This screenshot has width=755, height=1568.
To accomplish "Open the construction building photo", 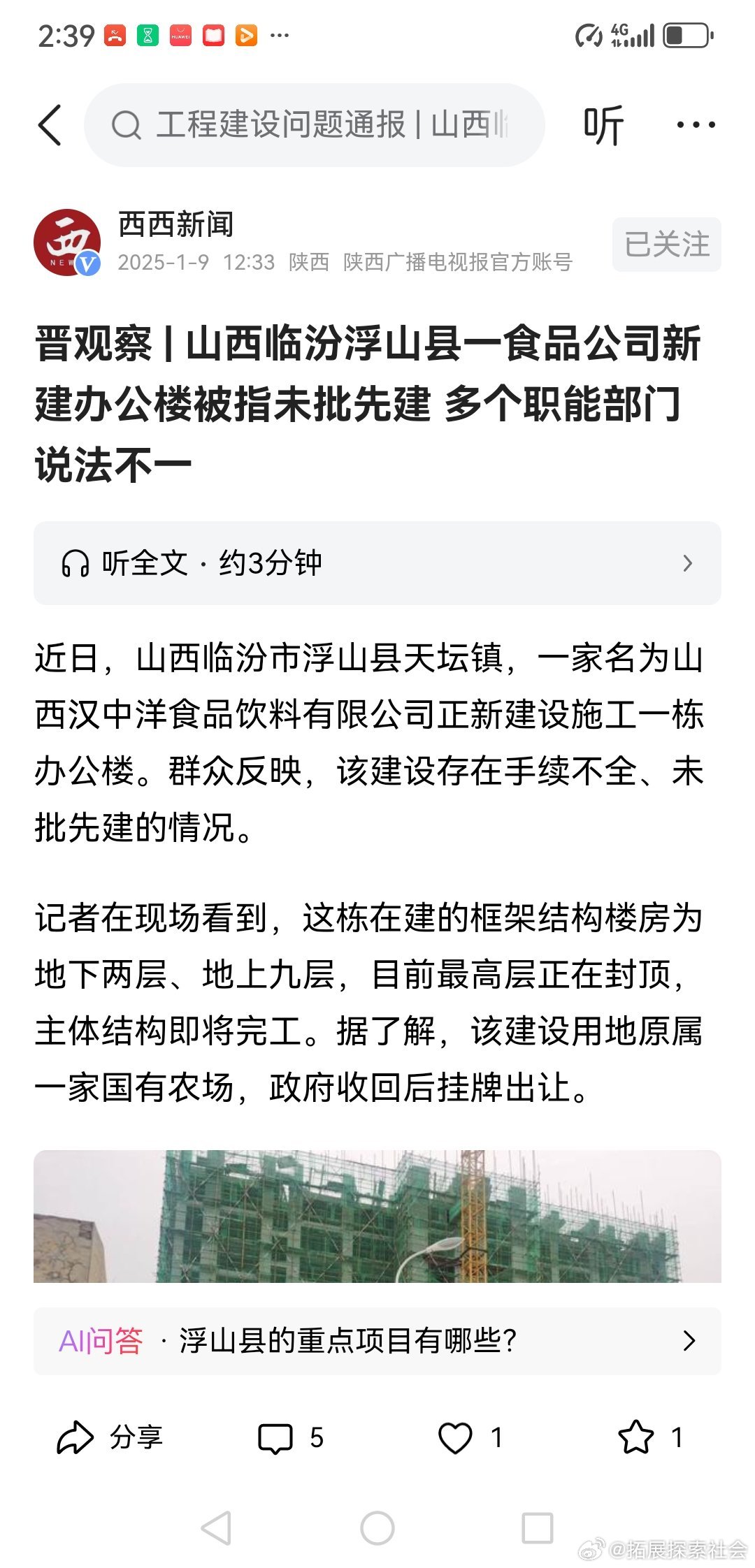I will (377, 1216).
